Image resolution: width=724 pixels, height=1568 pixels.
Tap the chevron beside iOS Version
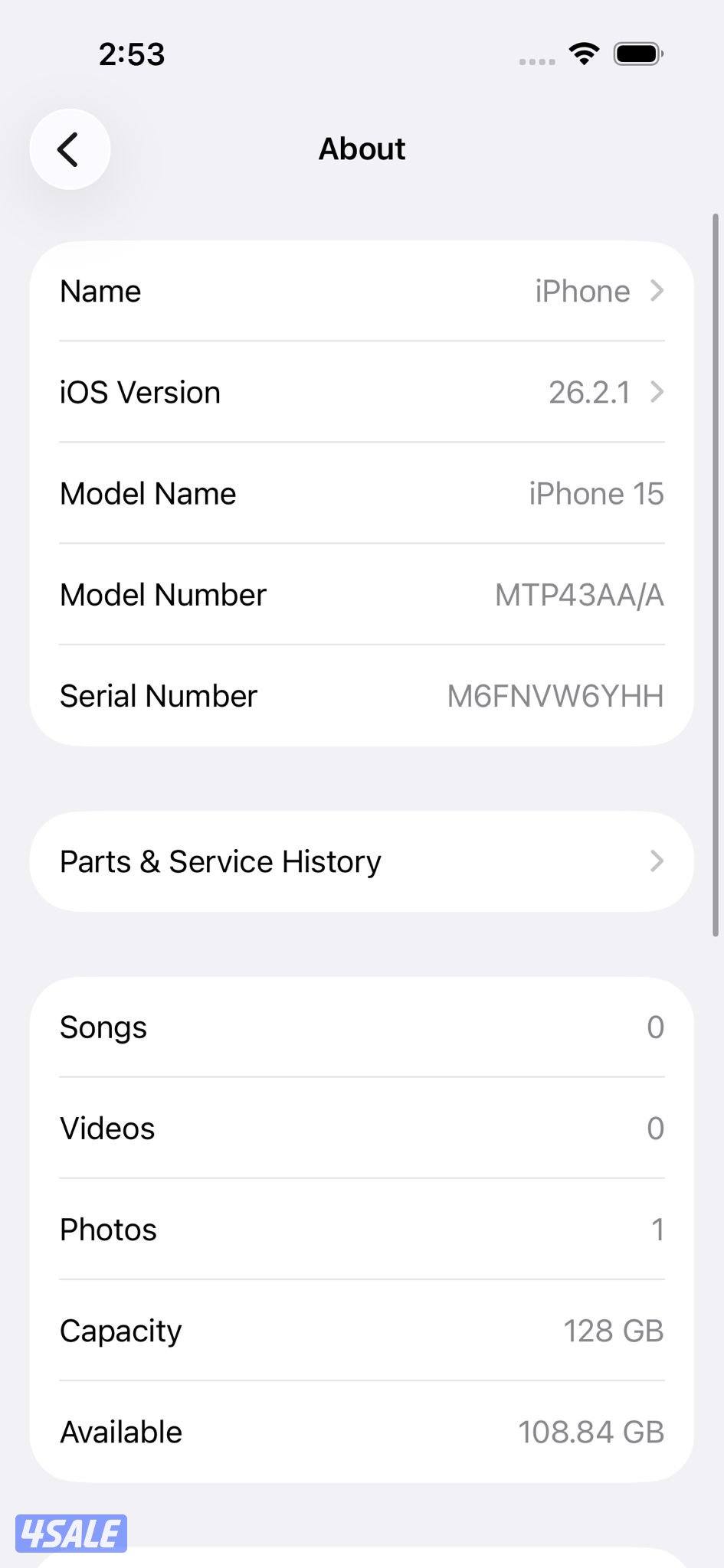pyautogui.click(x=657, y=393)
